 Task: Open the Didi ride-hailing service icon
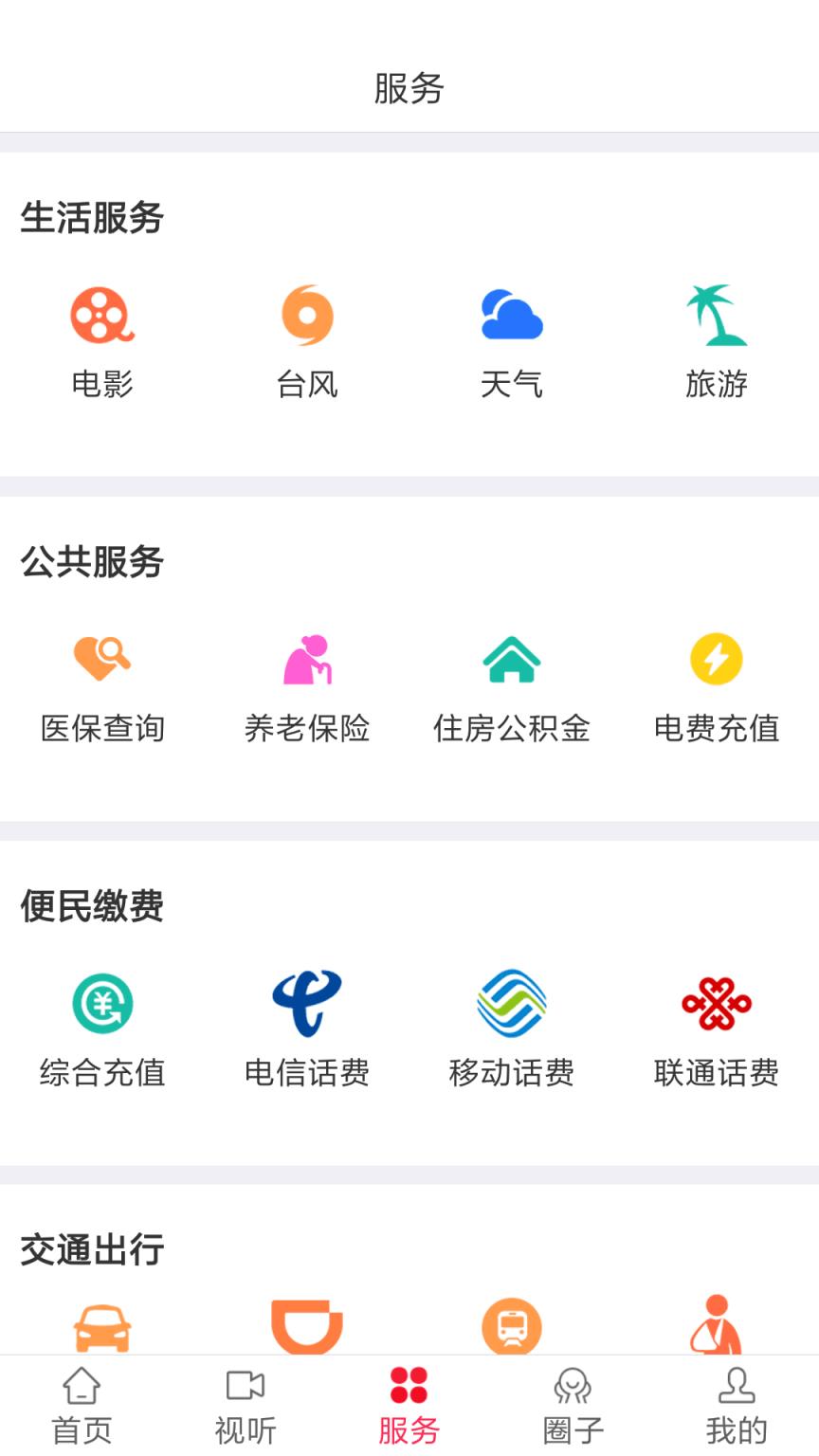pos(306,1327)
